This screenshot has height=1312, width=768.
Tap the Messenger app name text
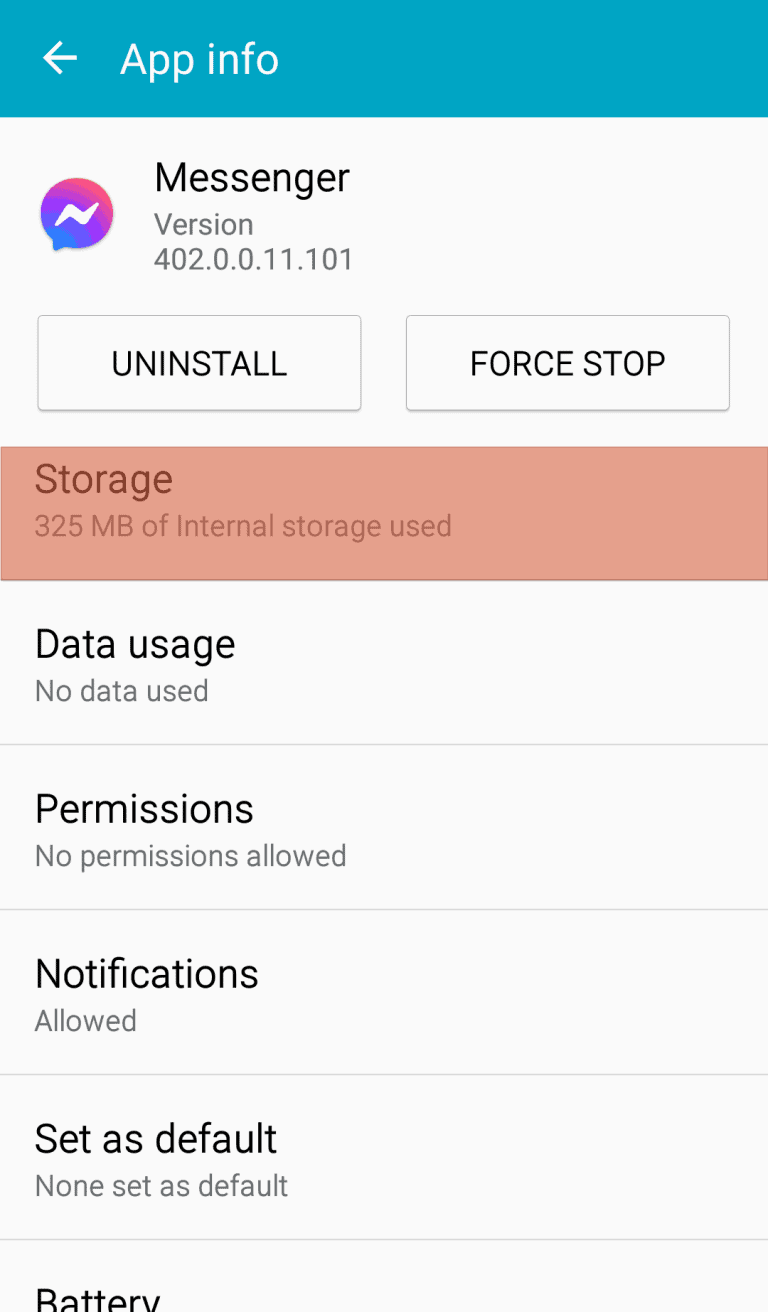[251, 177]
